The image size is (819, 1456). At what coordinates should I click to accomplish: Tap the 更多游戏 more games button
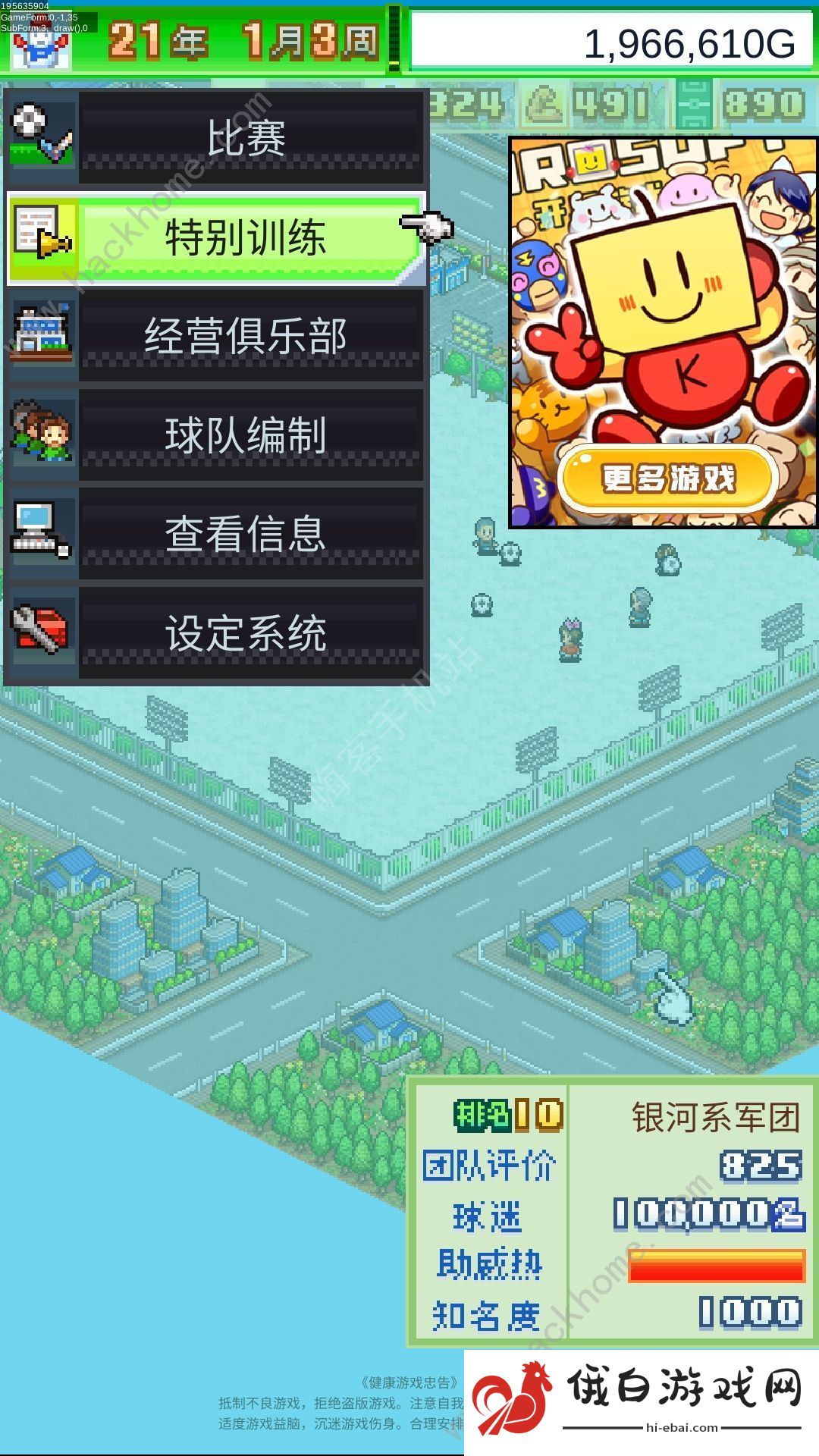click(667, 479)
